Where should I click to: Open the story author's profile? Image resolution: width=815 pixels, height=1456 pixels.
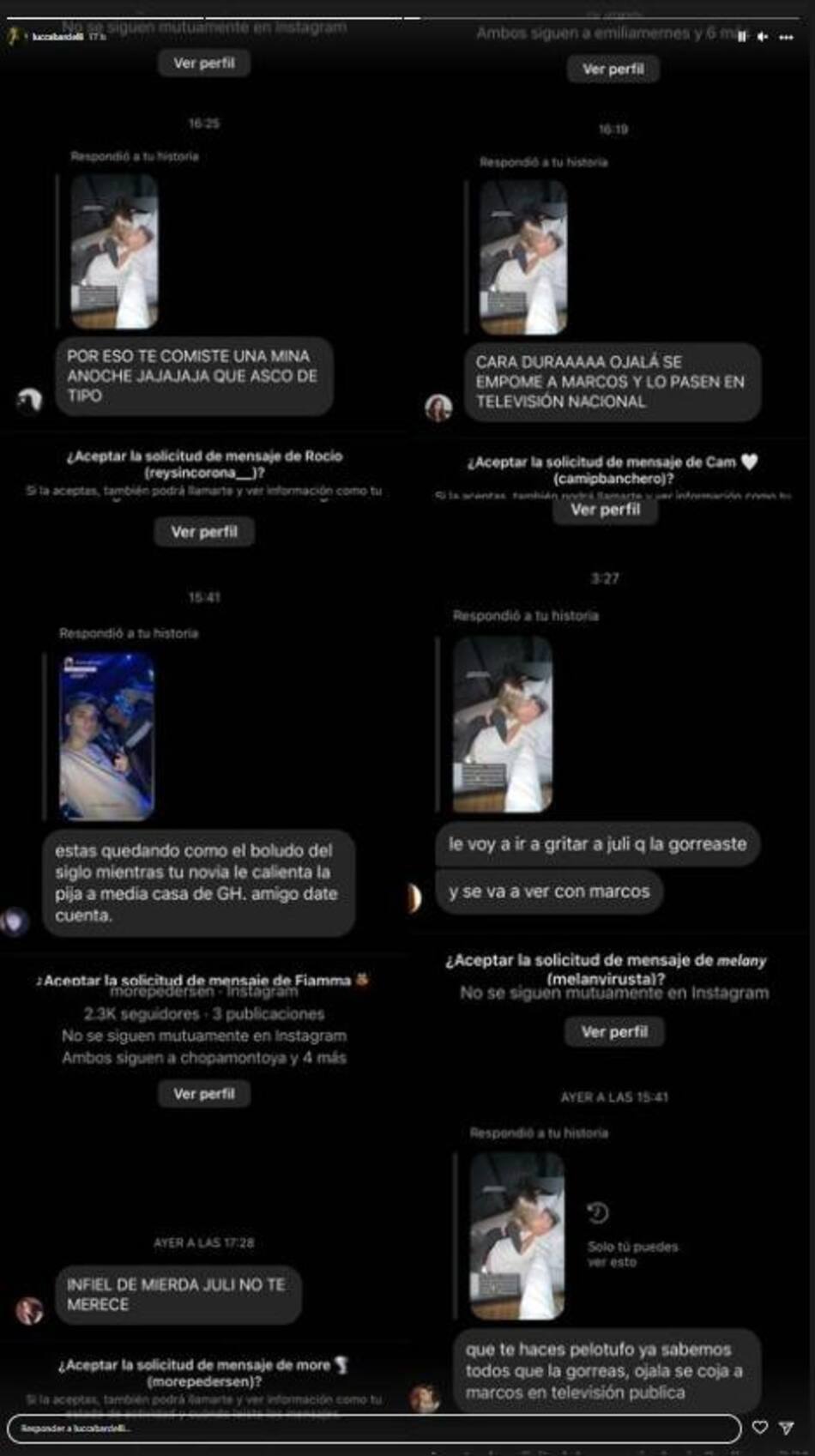click(57, 37)
